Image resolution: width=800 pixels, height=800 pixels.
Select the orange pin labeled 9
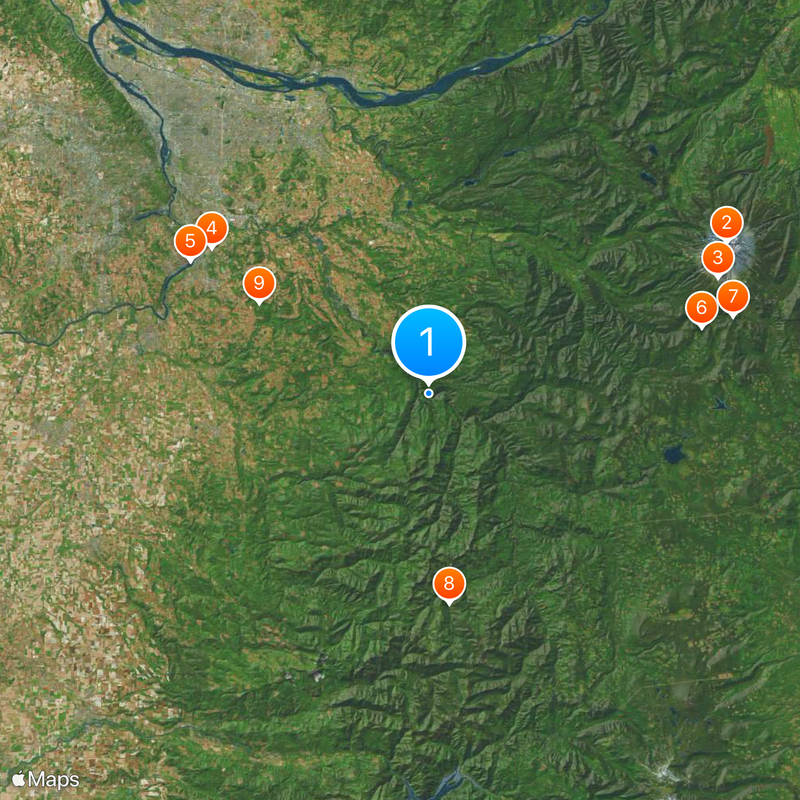259,283
